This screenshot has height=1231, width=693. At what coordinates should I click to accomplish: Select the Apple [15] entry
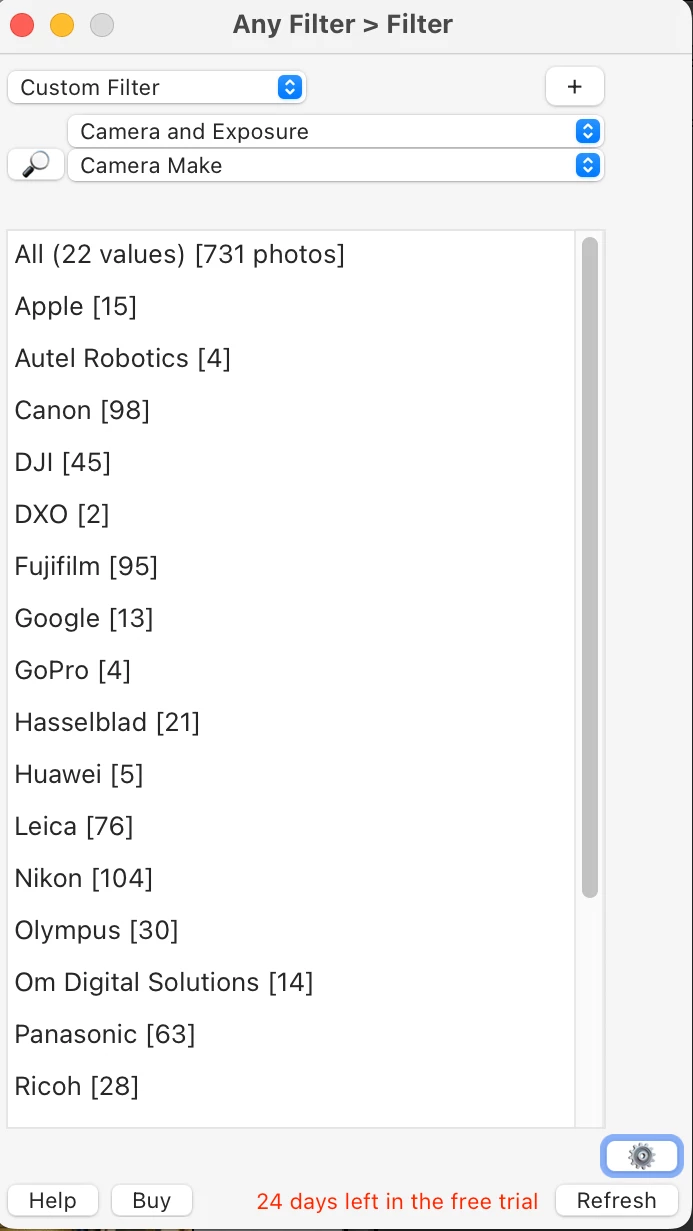tap(76, 307)
